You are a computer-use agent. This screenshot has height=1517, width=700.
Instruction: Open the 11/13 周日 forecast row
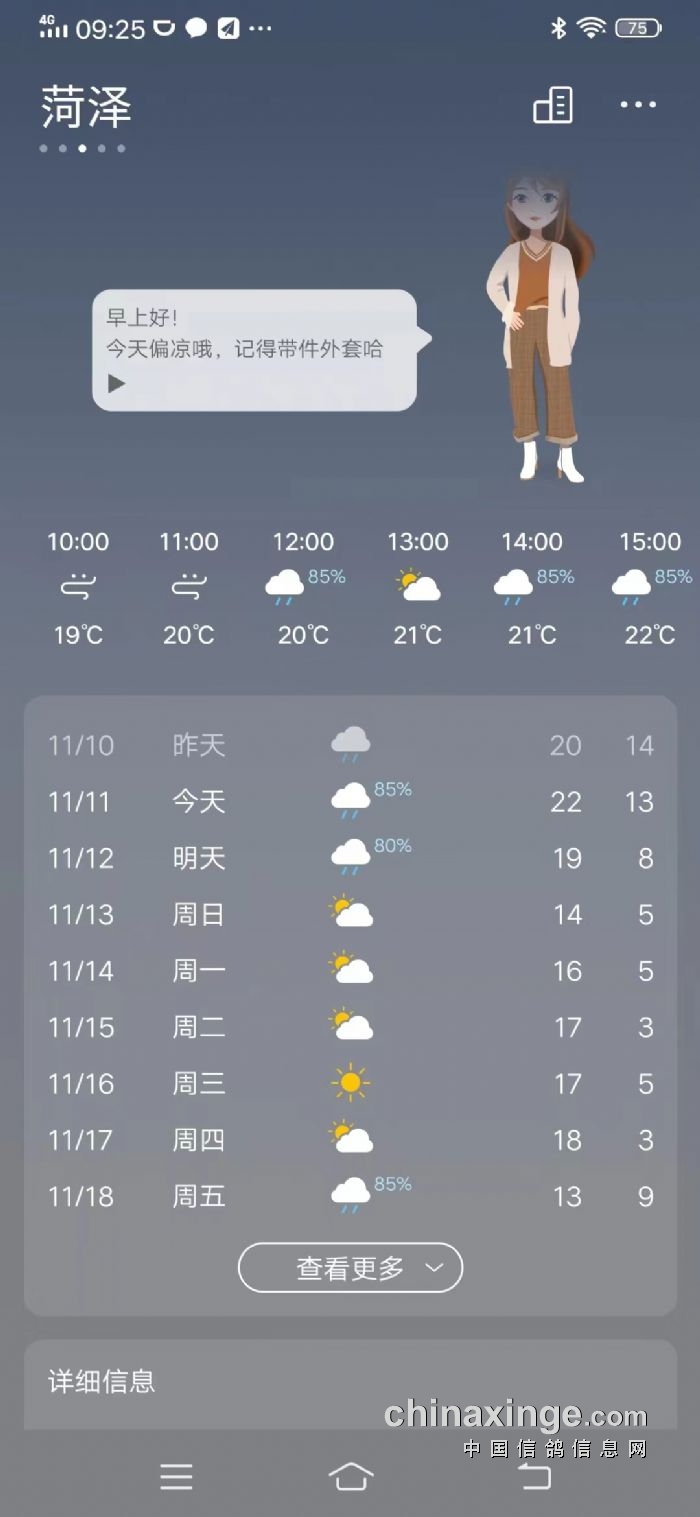350,914
